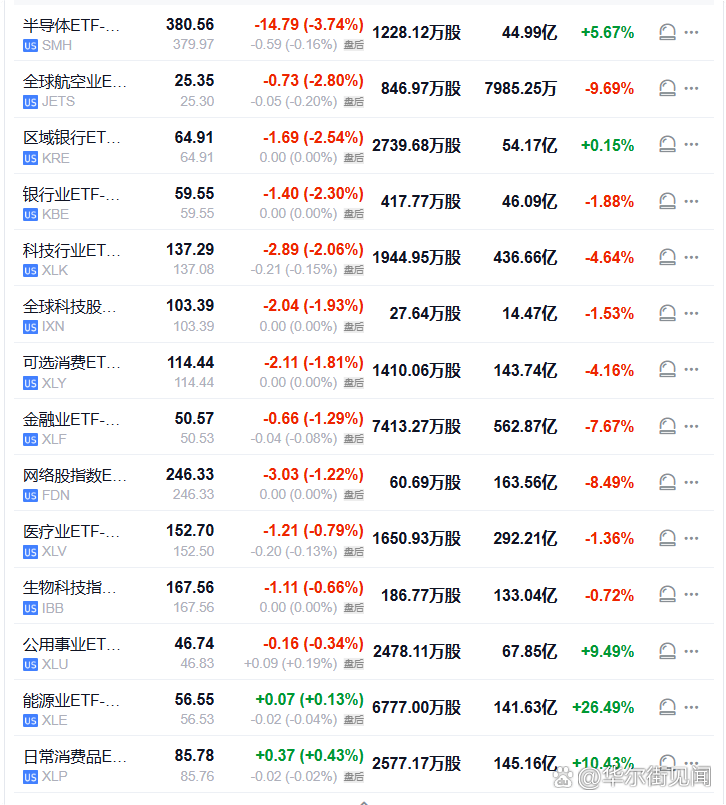Set an alert bell on KBE
Viewport: 726px width, 805px height.
pyautogui.click(x=668, y=201)
